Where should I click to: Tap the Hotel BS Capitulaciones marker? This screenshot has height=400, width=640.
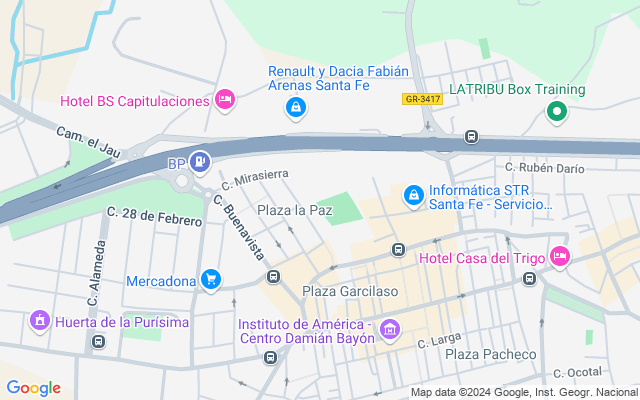click(x=225, y=100)
